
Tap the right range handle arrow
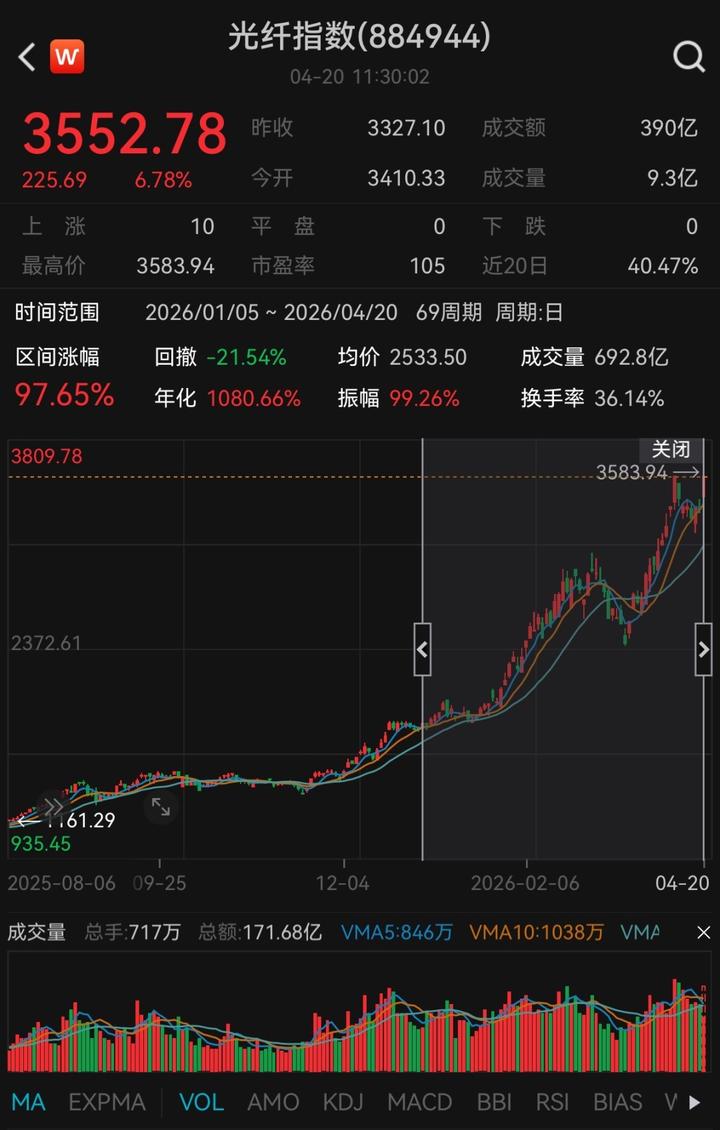pyautogui.click(x=703, y=650)
